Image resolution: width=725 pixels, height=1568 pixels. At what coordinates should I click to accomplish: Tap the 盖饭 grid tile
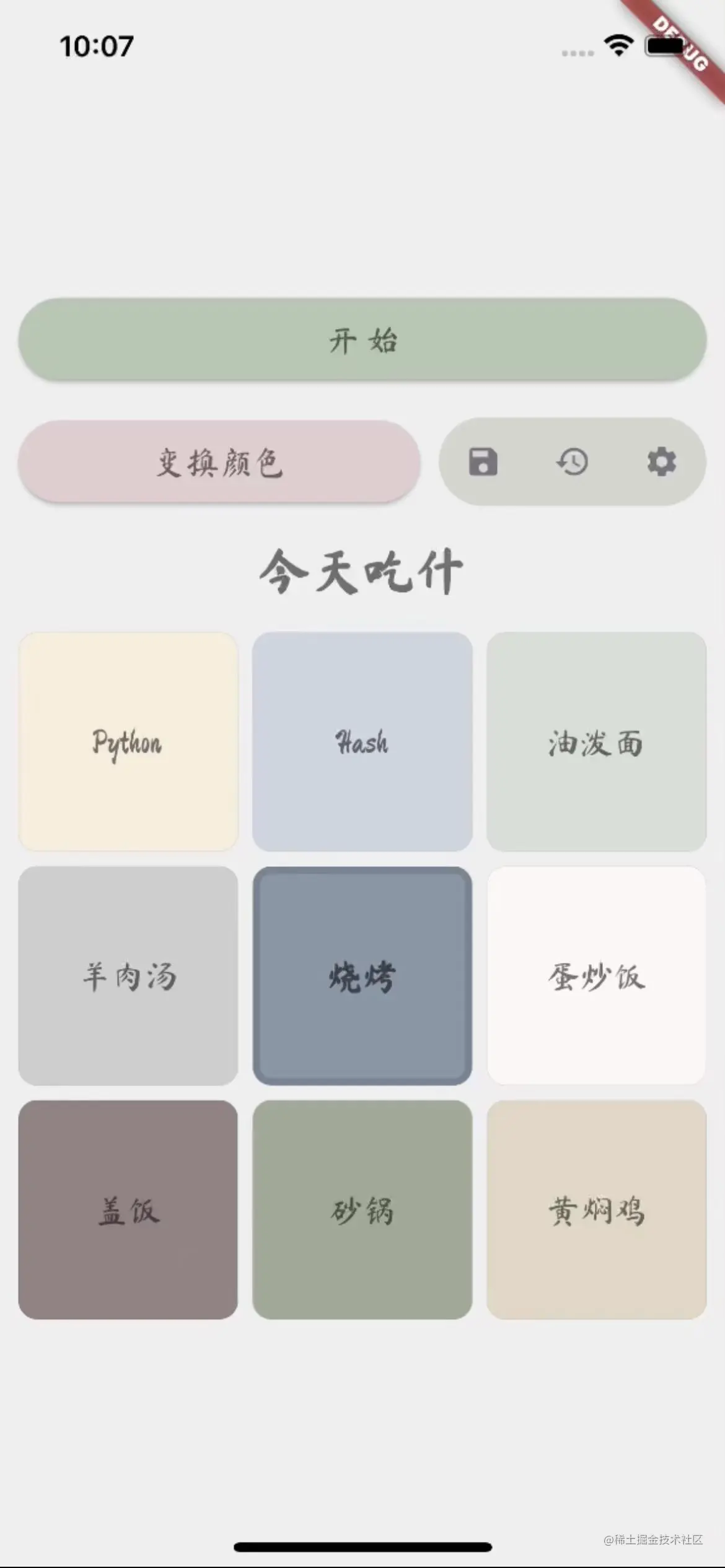pyautogui.click(x=127, y=1211)
